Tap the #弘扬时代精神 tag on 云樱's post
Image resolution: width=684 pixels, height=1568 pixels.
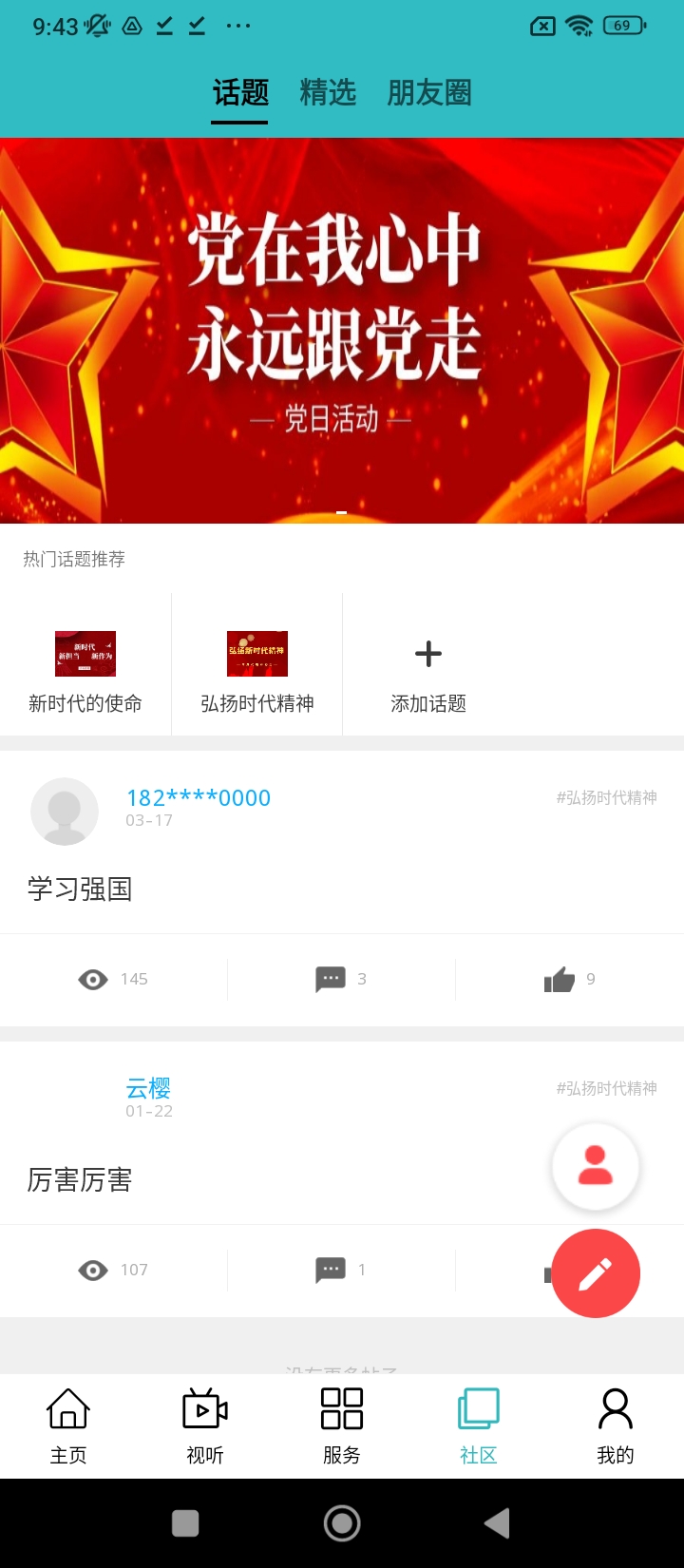[606, 1088]
